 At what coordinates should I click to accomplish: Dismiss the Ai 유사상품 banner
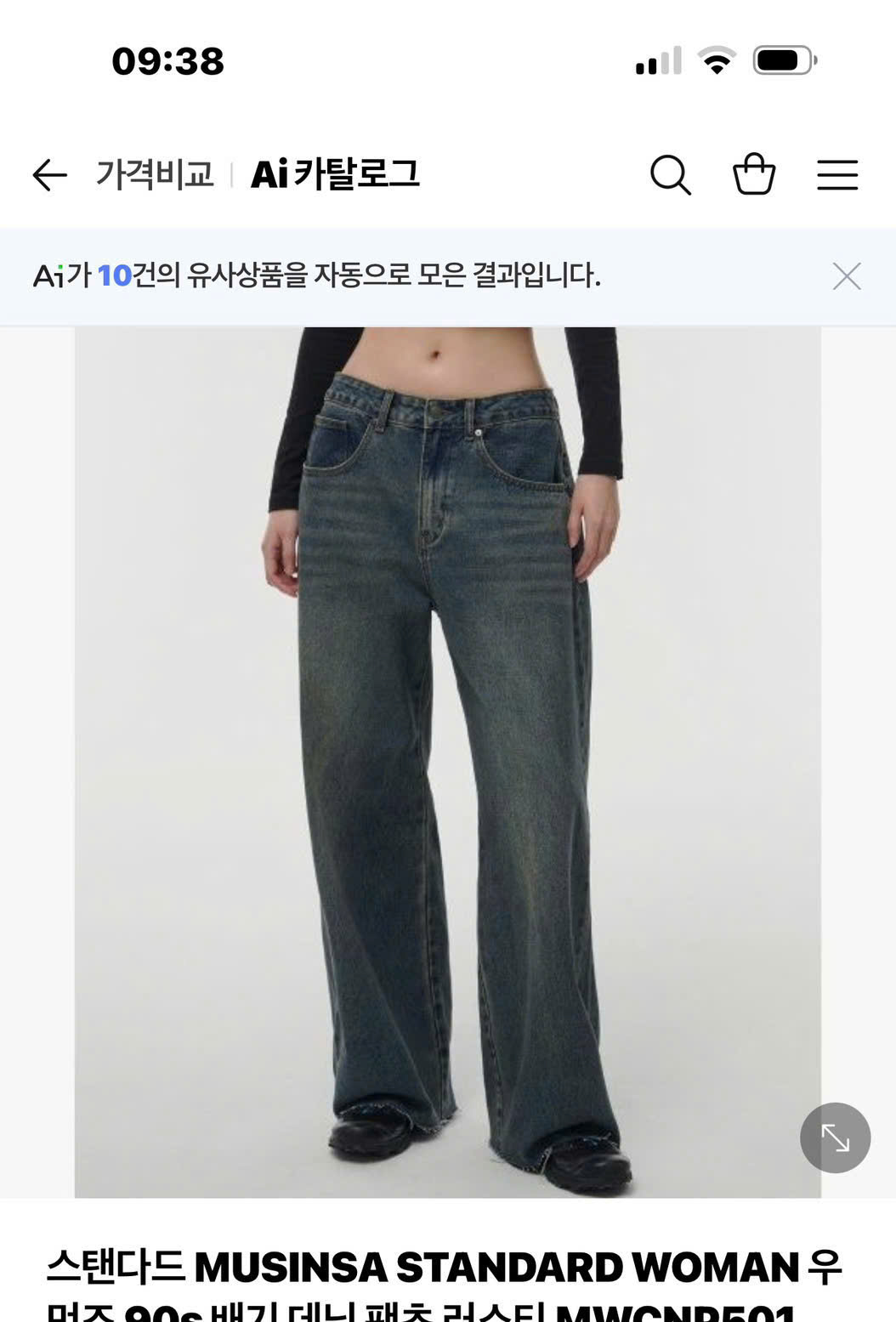(847, 276)
